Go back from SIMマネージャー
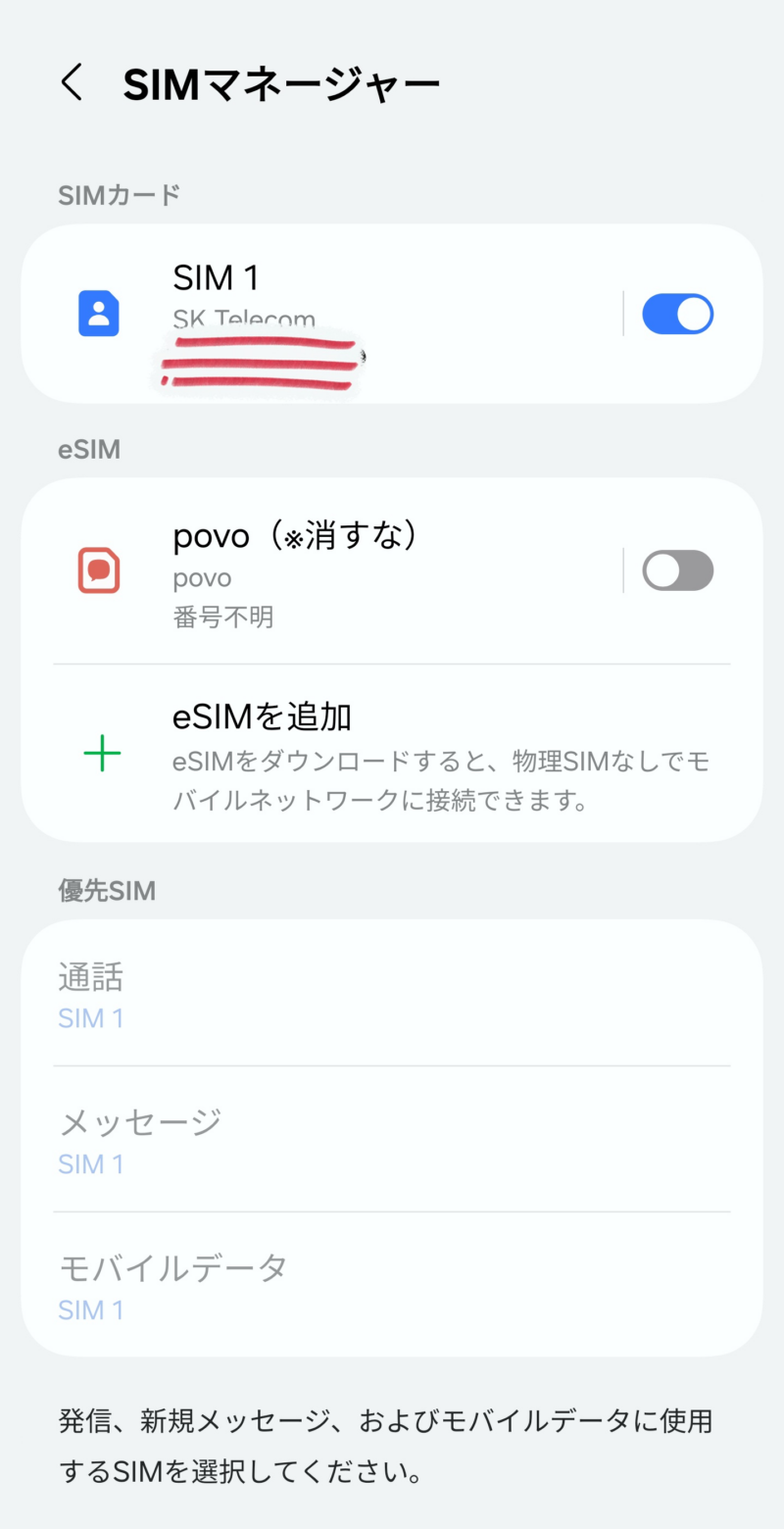 click(x=73, y=83)
